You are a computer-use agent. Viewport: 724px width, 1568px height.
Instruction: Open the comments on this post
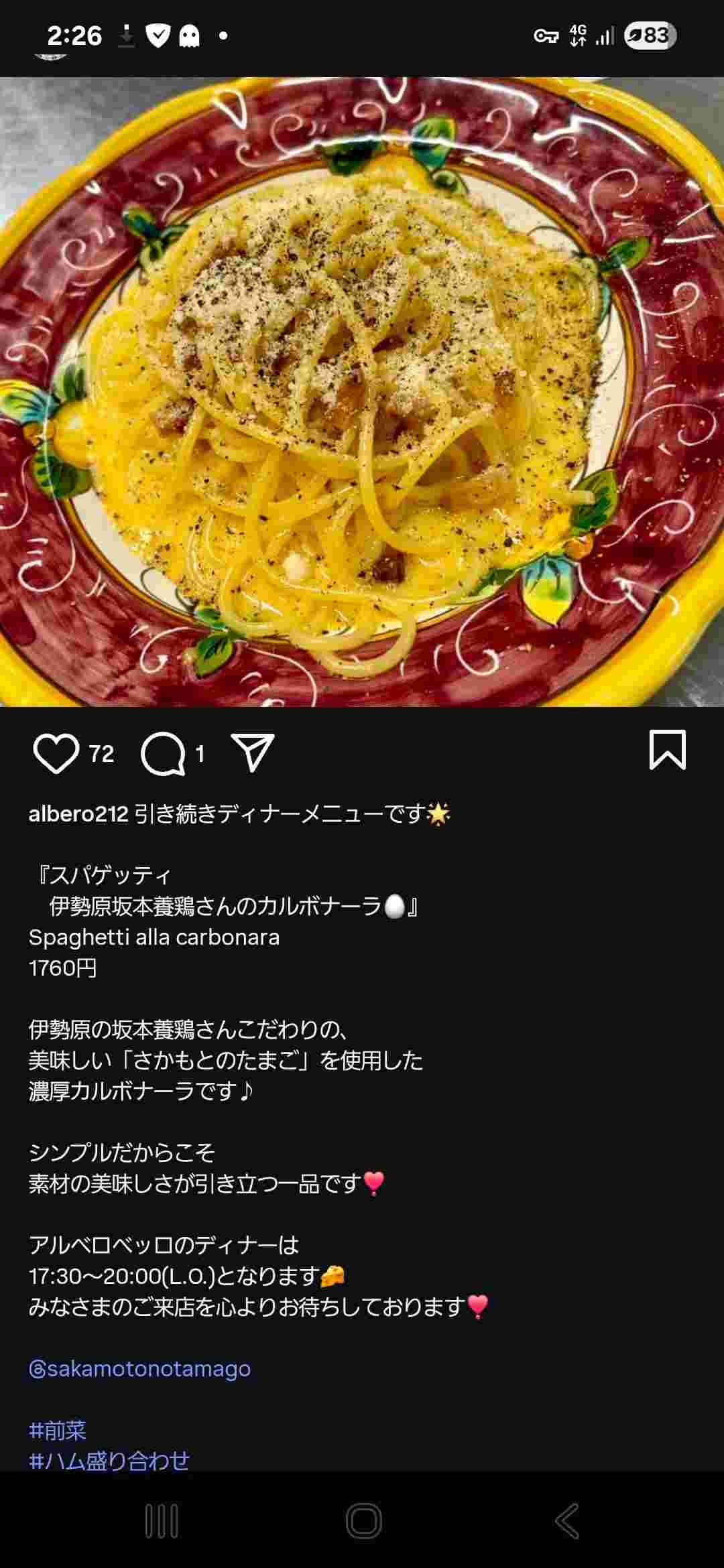point(163,753)
